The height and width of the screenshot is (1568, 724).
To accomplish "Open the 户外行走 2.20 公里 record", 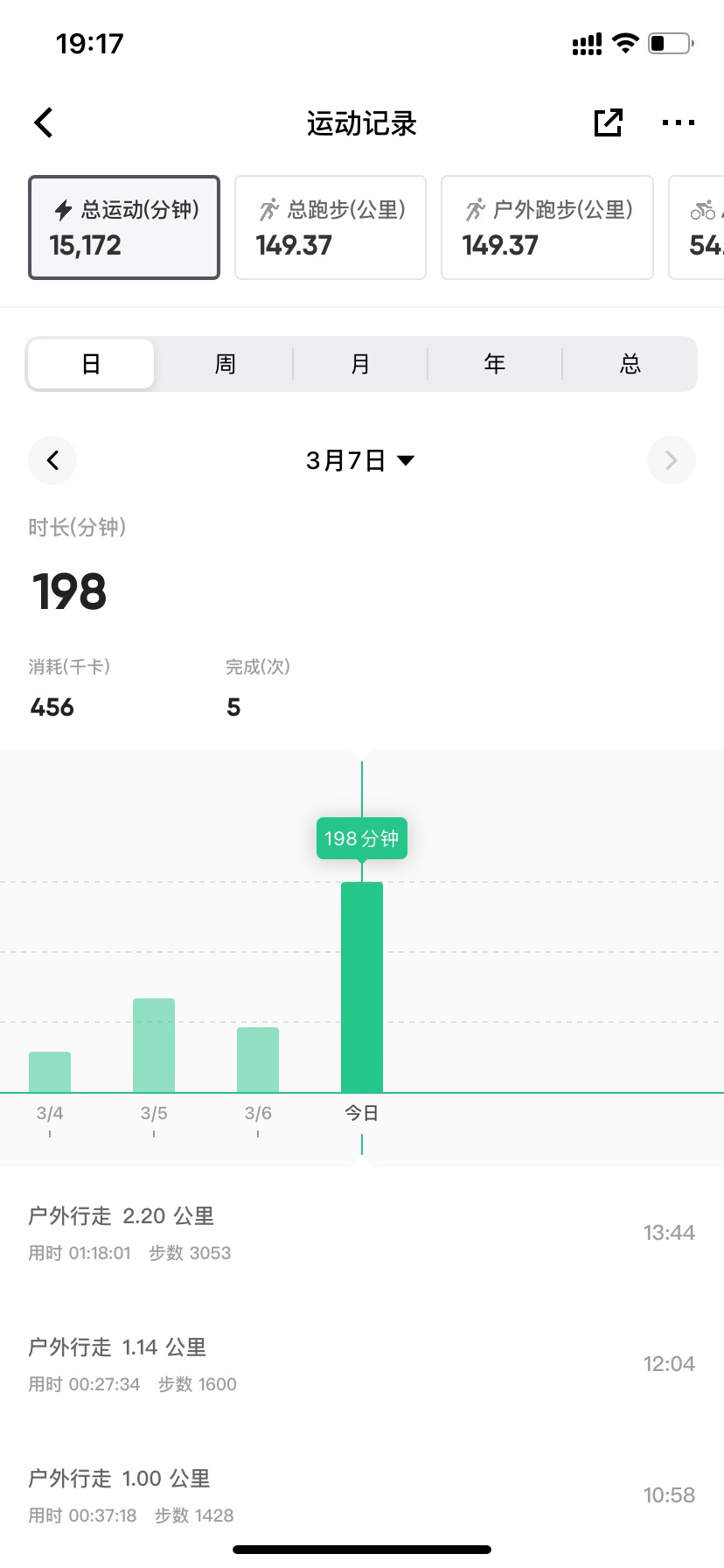I will click(x=362, y=1233).
